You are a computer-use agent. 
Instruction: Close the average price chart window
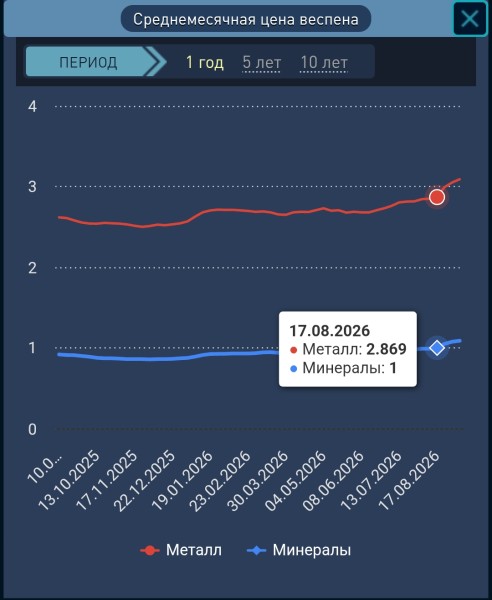[470, 18]
